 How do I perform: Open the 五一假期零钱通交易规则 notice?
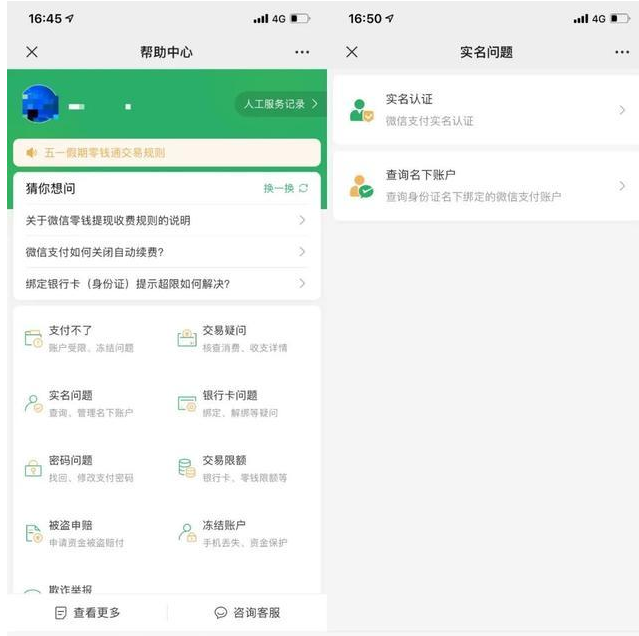[x=166, y=153]
